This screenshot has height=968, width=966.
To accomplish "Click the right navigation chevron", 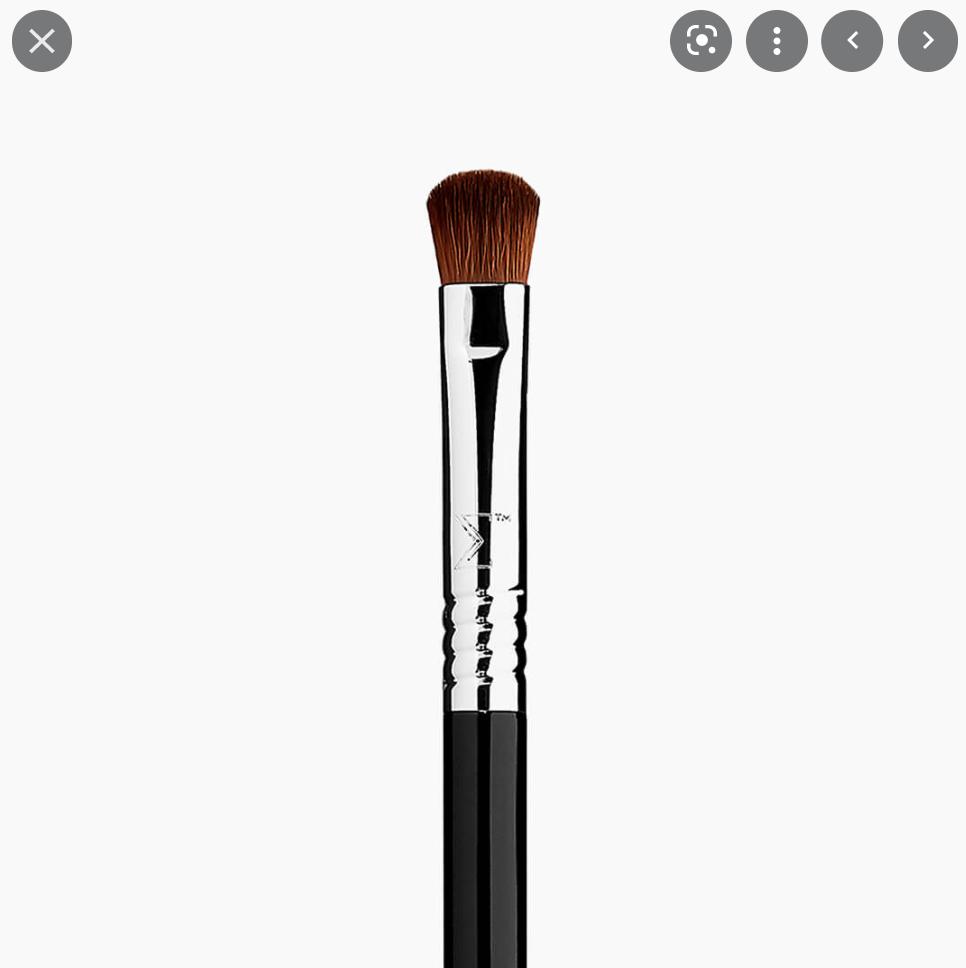I will click(x=928, y=41).
